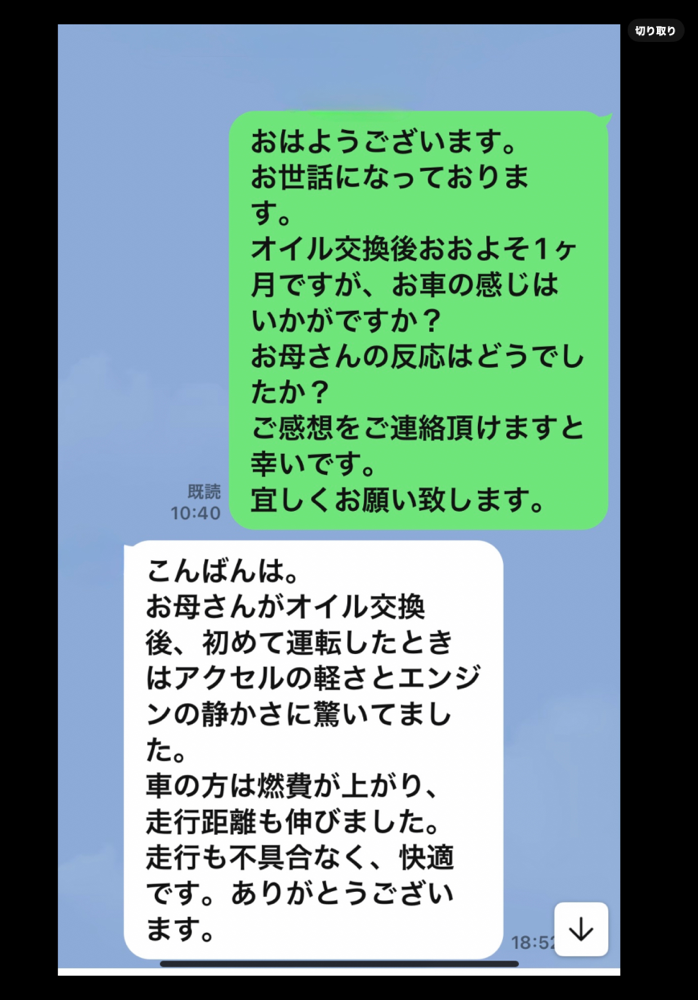Tap the 切り取り crop button

tap(656, 30)
